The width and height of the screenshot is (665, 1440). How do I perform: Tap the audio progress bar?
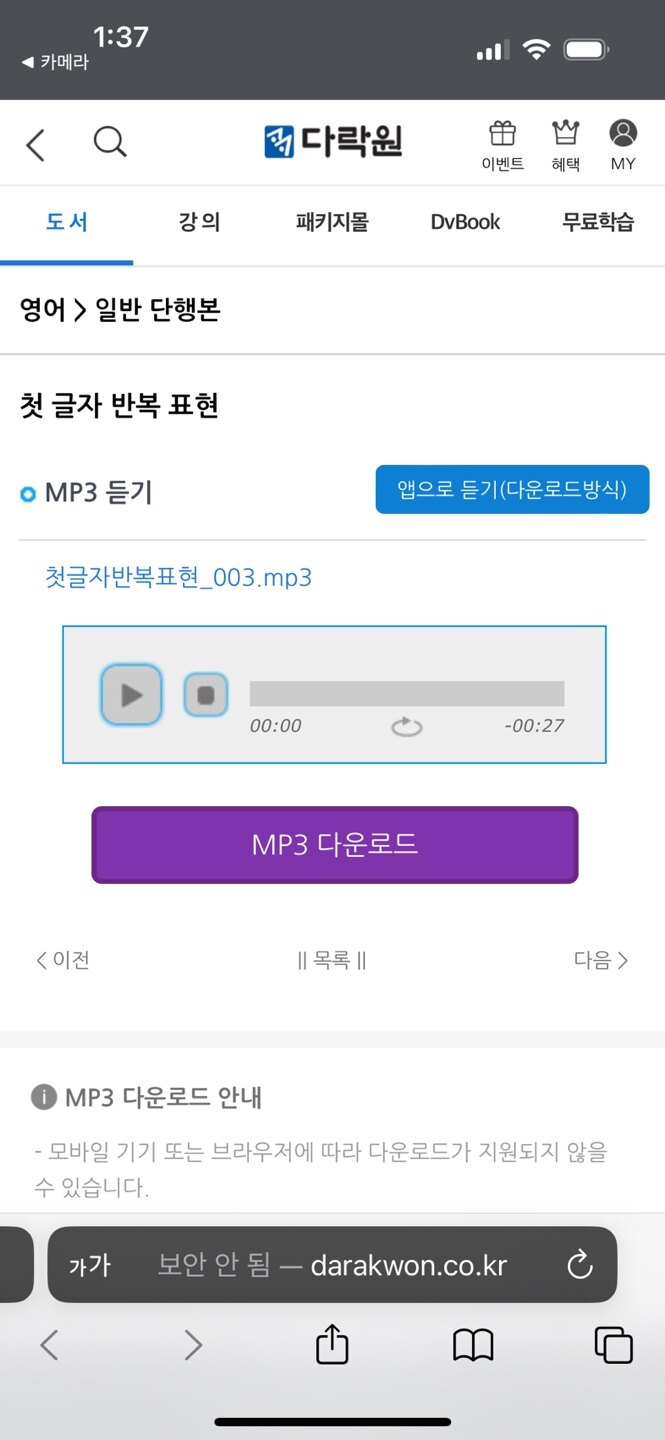[x=406, y=693]
